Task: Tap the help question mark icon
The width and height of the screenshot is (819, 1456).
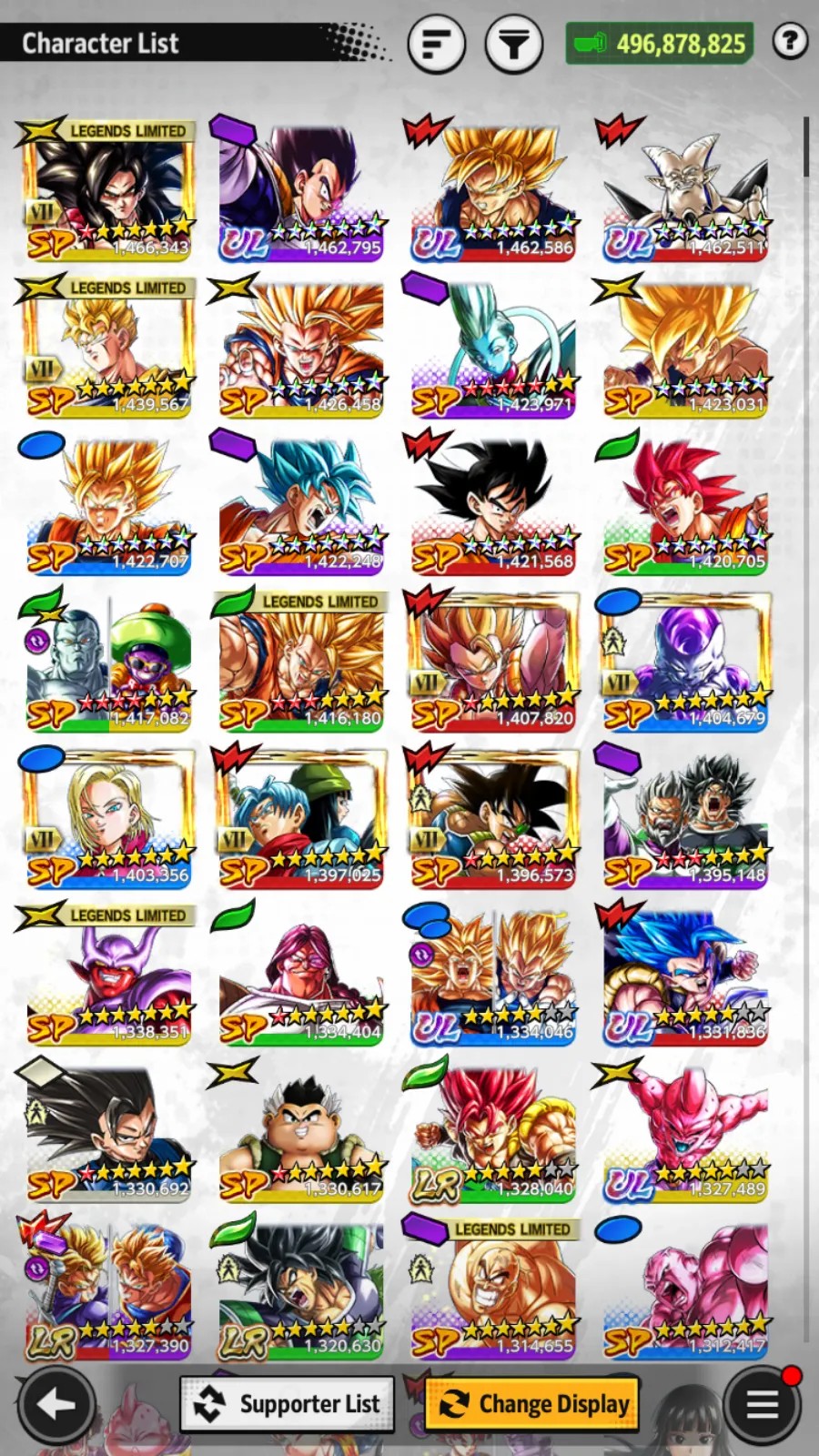Action: 790,41
